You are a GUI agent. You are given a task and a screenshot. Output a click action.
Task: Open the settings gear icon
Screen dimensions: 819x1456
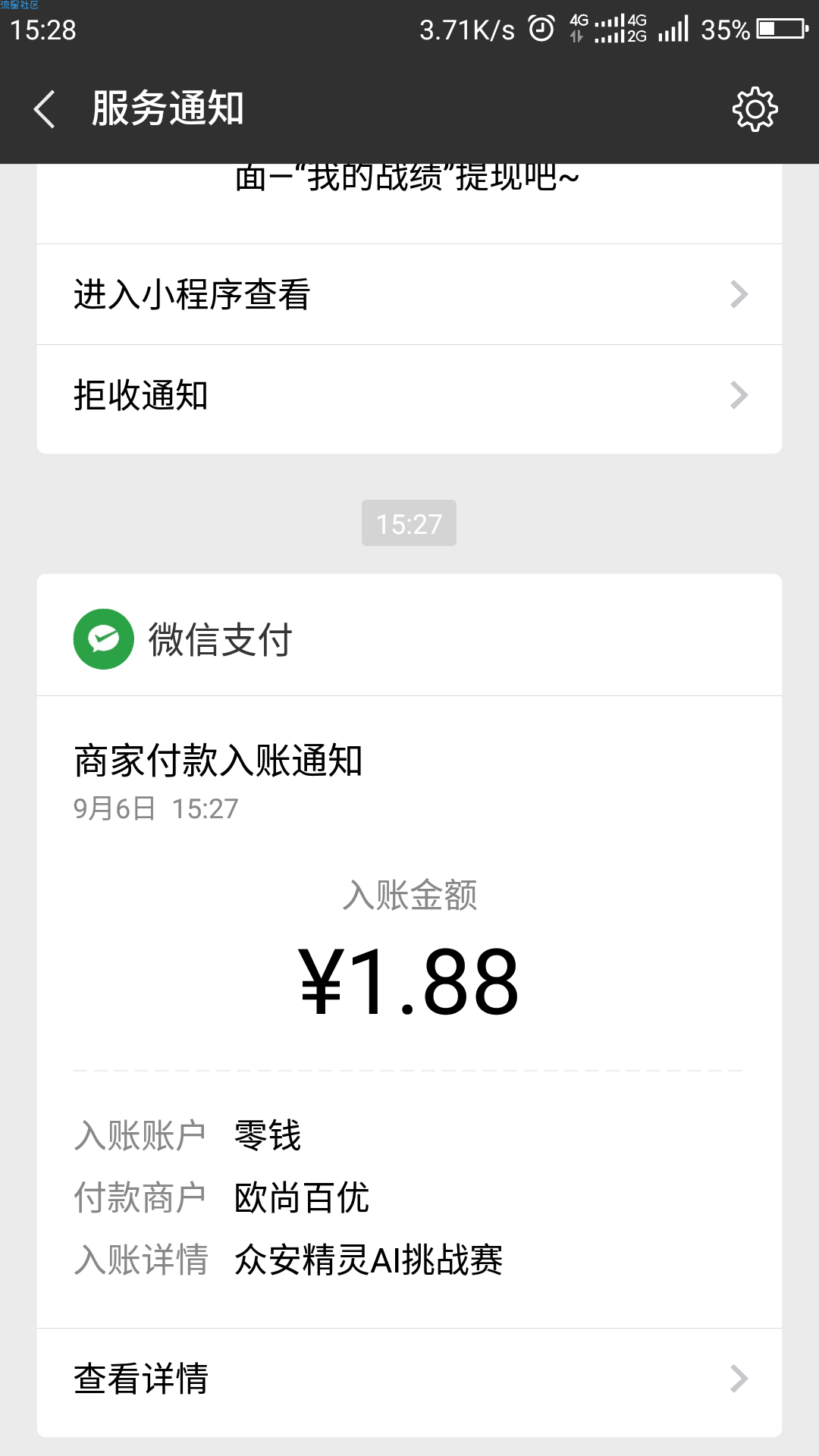click(x=755, y=109)
